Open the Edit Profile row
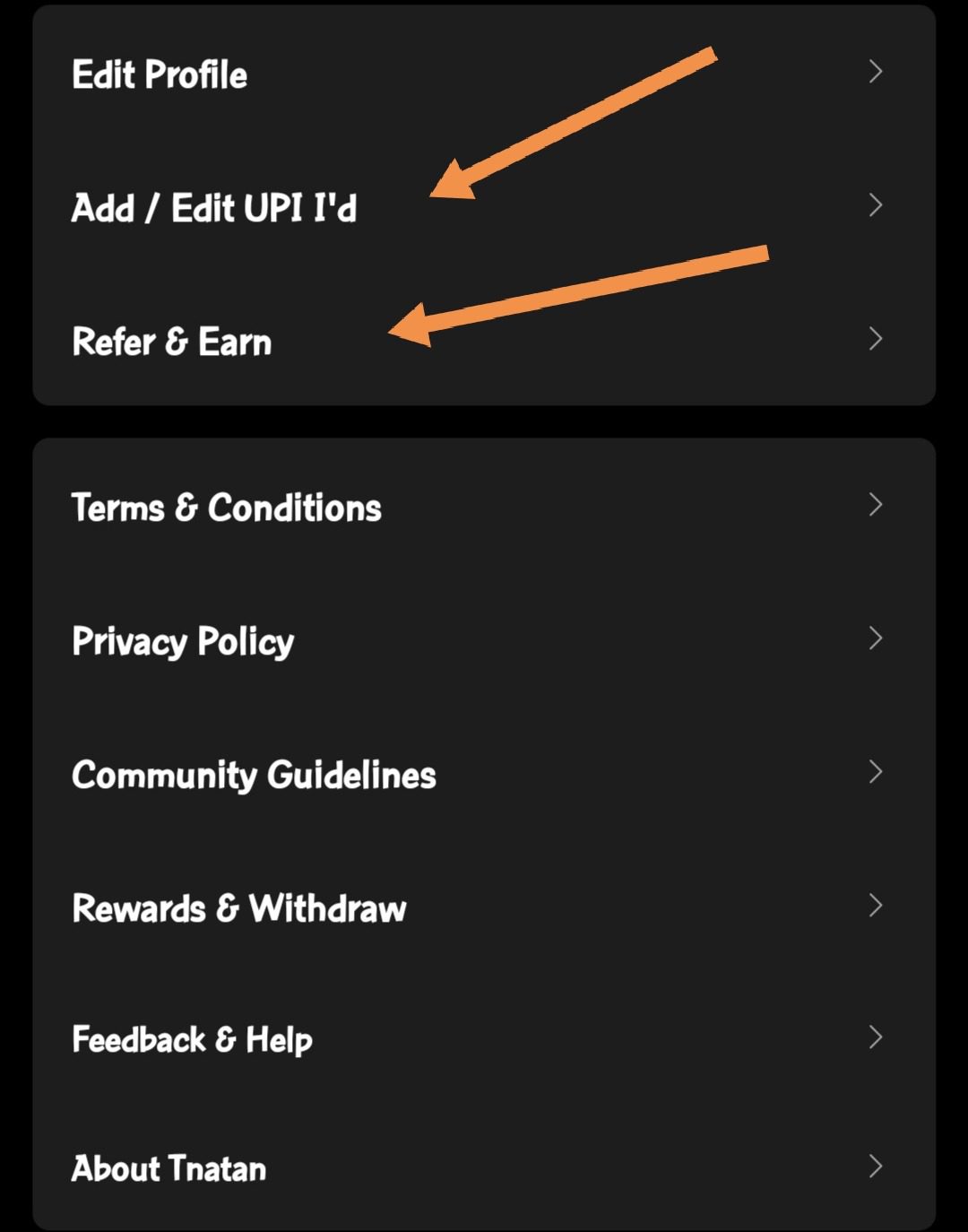This screenshot has height=1232, width=968. pos(160,74)
